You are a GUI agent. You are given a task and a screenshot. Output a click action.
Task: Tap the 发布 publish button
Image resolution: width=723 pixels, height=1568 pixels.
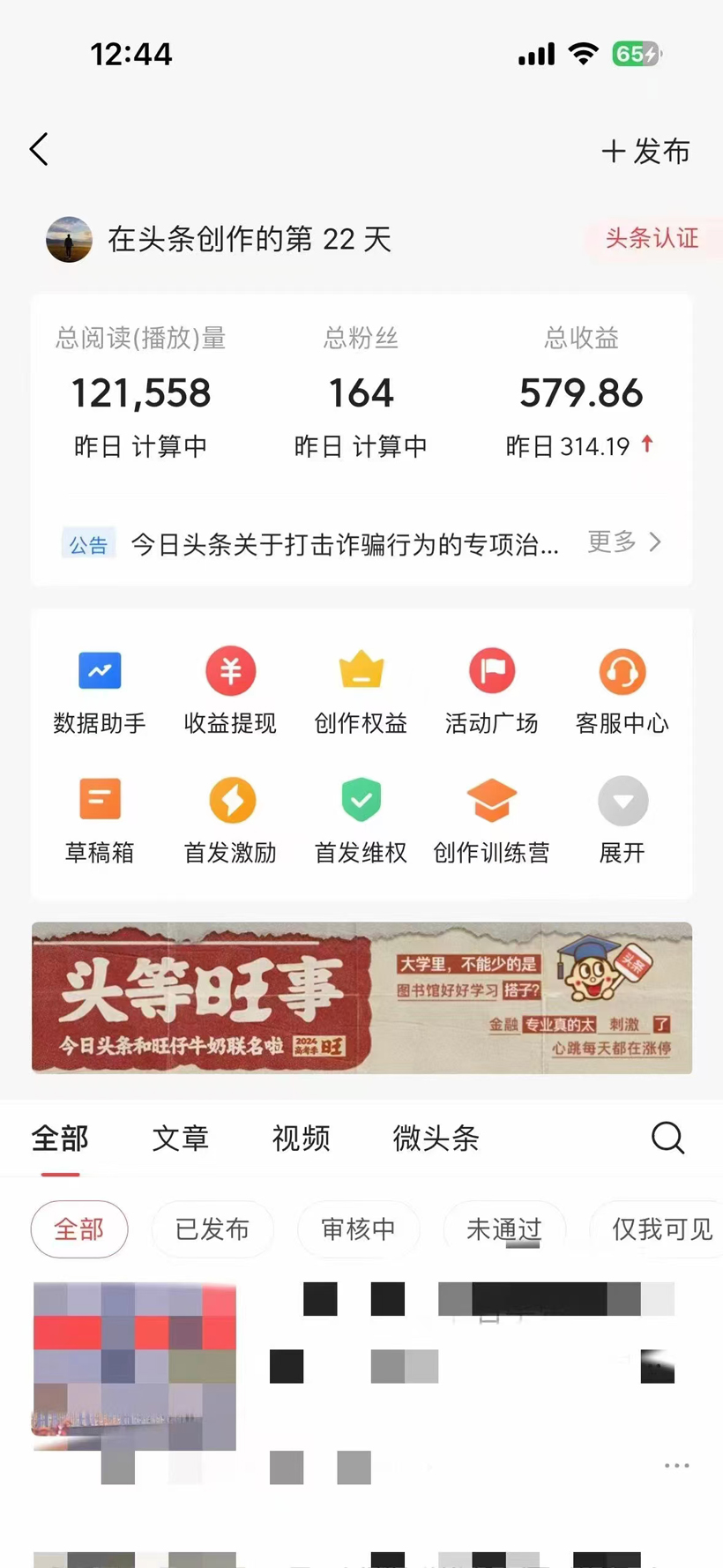pyautogui.click(x=646, y=152)
